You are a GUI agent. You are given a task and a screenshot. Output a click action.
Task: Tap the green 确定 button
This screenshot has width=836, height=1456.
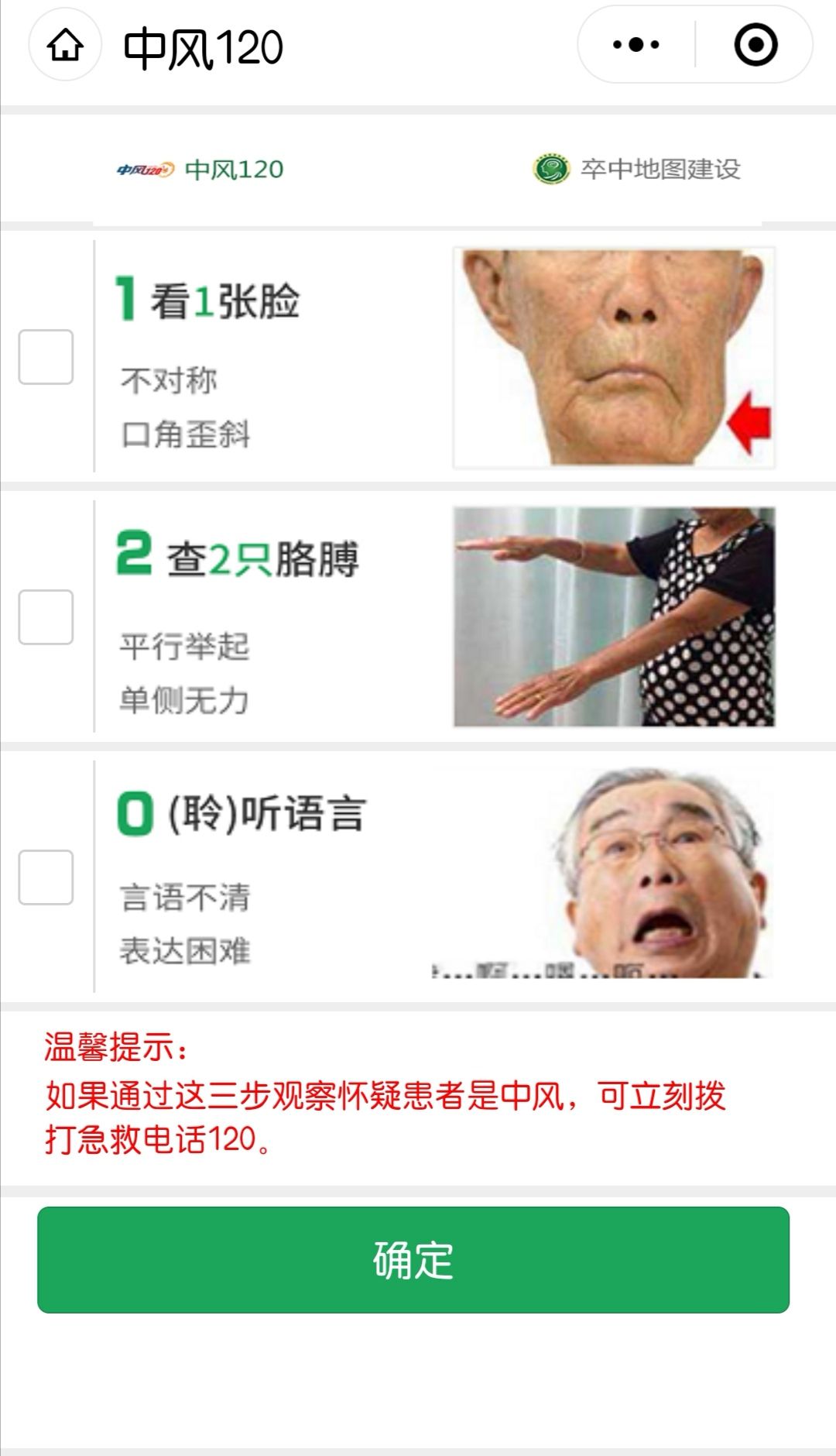pos(413,1260)
